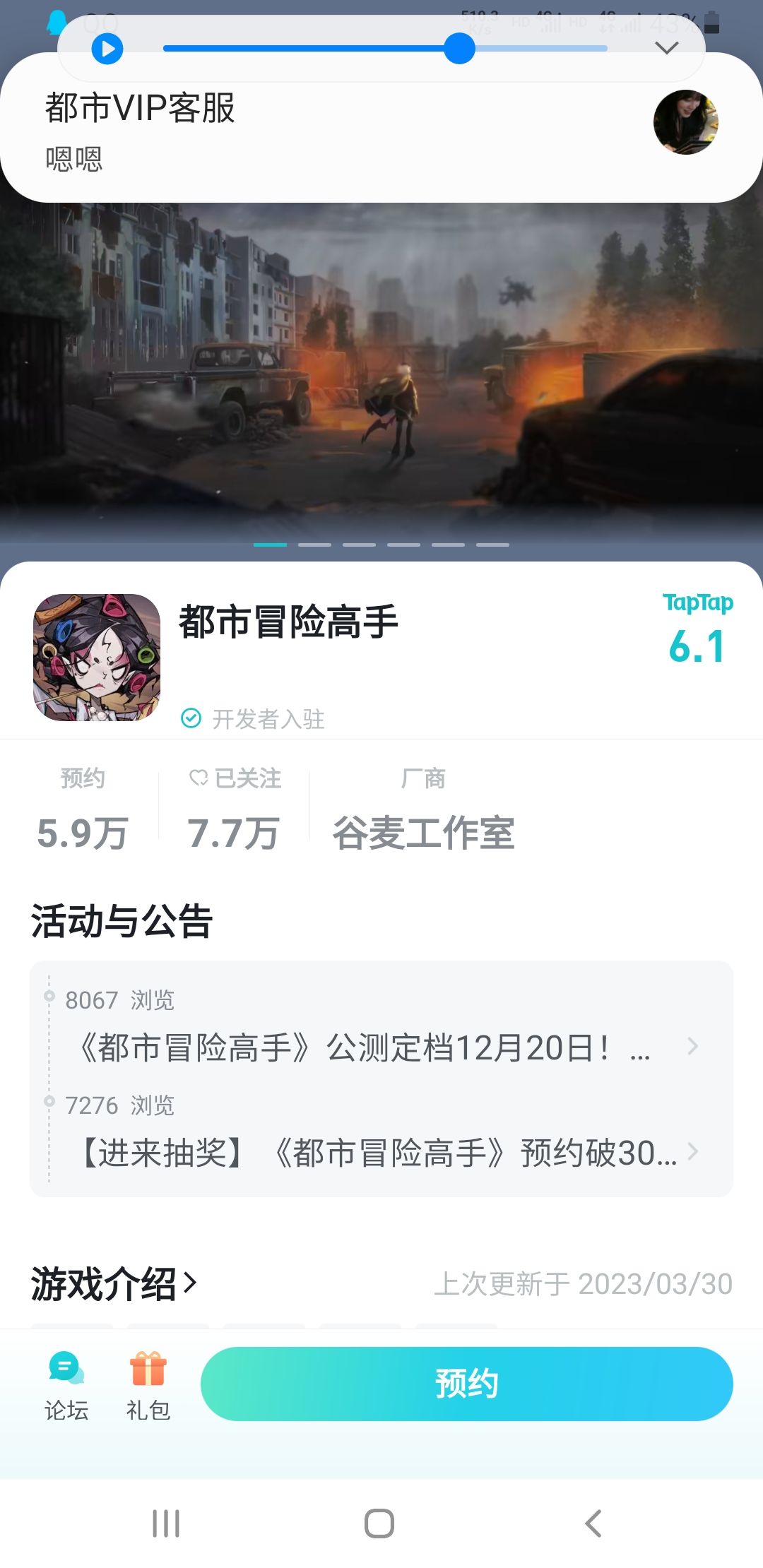This screenshot has height=1568, width=763.
Task: Play the floating audio player
Action: click(107, 49)
